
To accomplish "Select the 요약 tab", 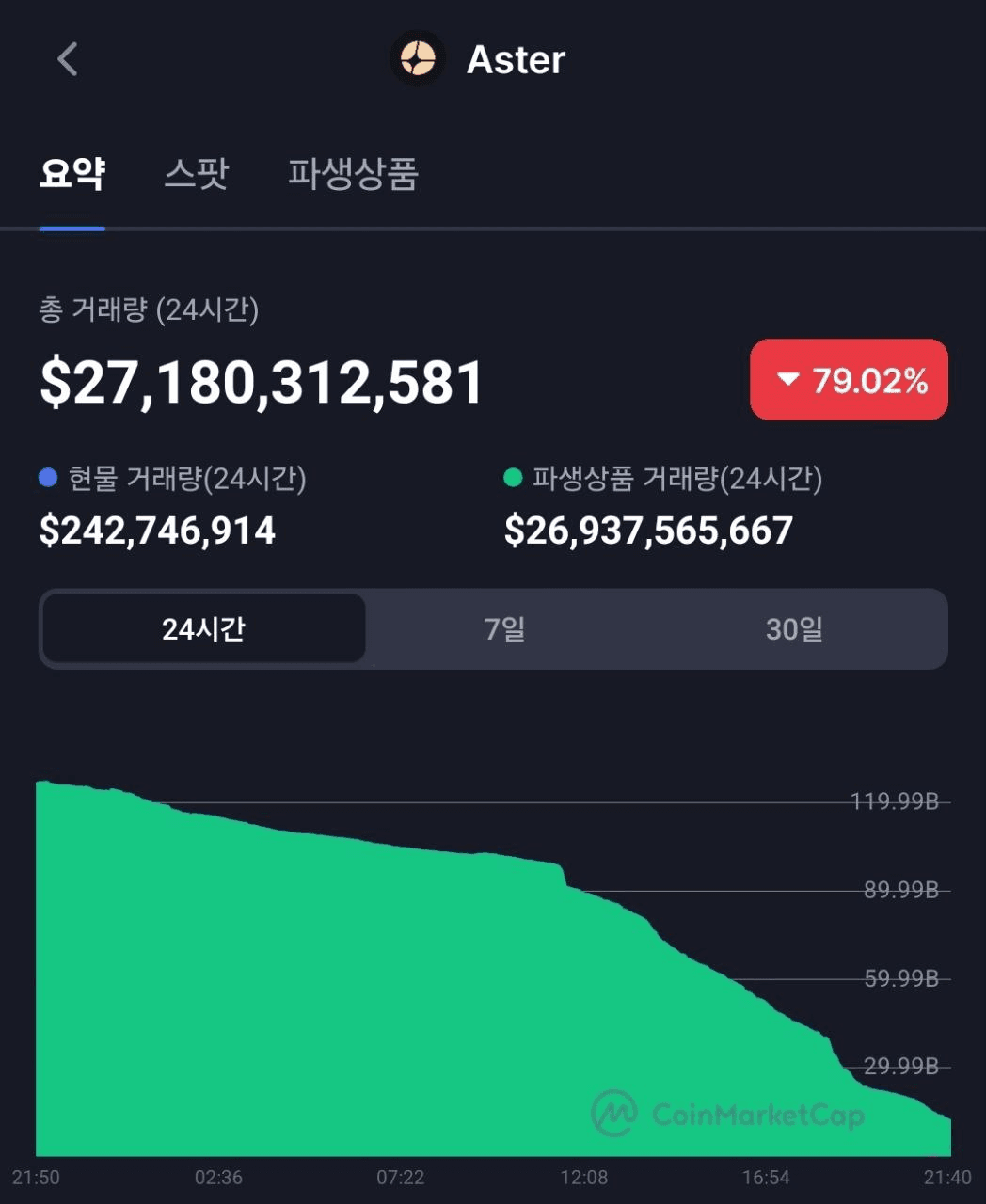I will tap(72, 174).
